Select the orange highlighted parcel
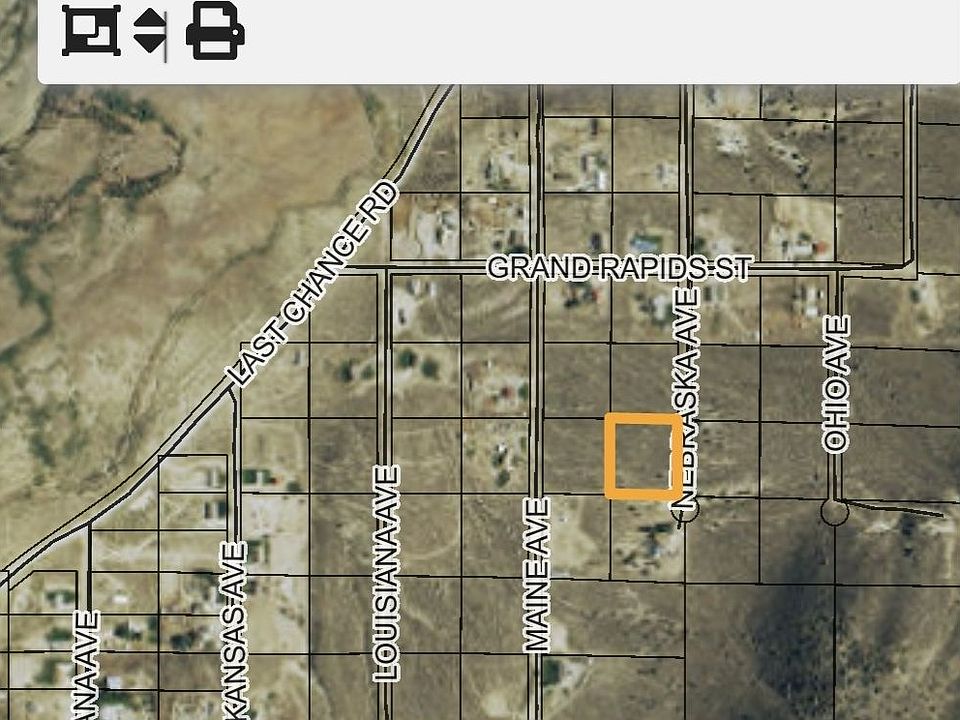Viewport: 960px width, 720px height. pos(643,456)
